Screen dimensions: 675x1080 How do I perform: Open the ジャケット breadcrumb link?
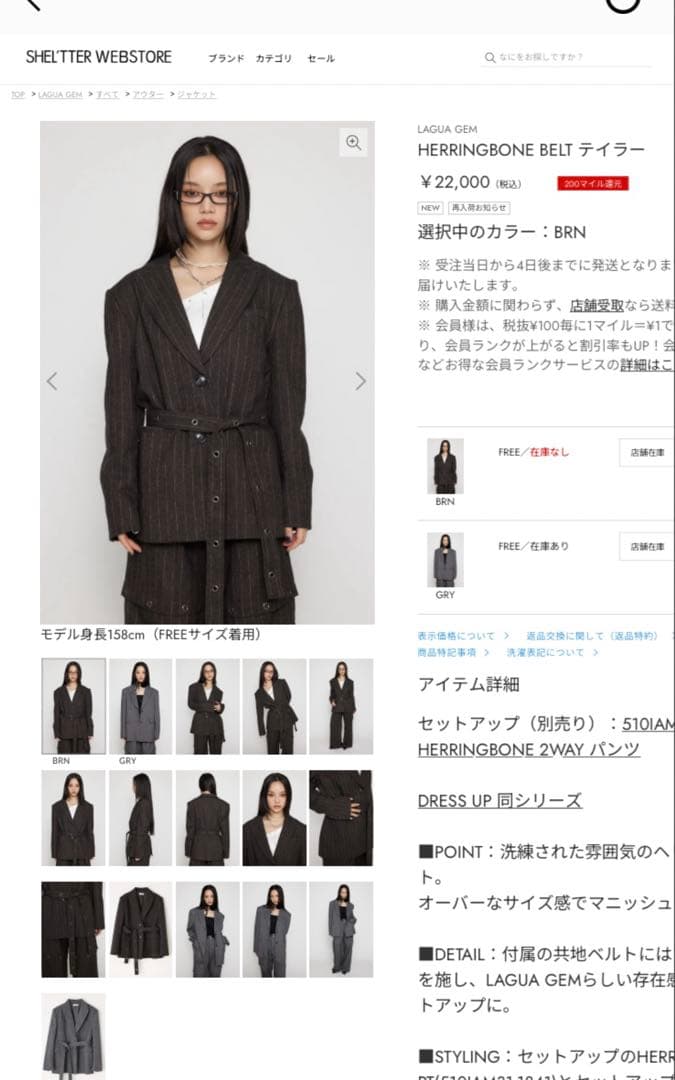tap(196, 95)
